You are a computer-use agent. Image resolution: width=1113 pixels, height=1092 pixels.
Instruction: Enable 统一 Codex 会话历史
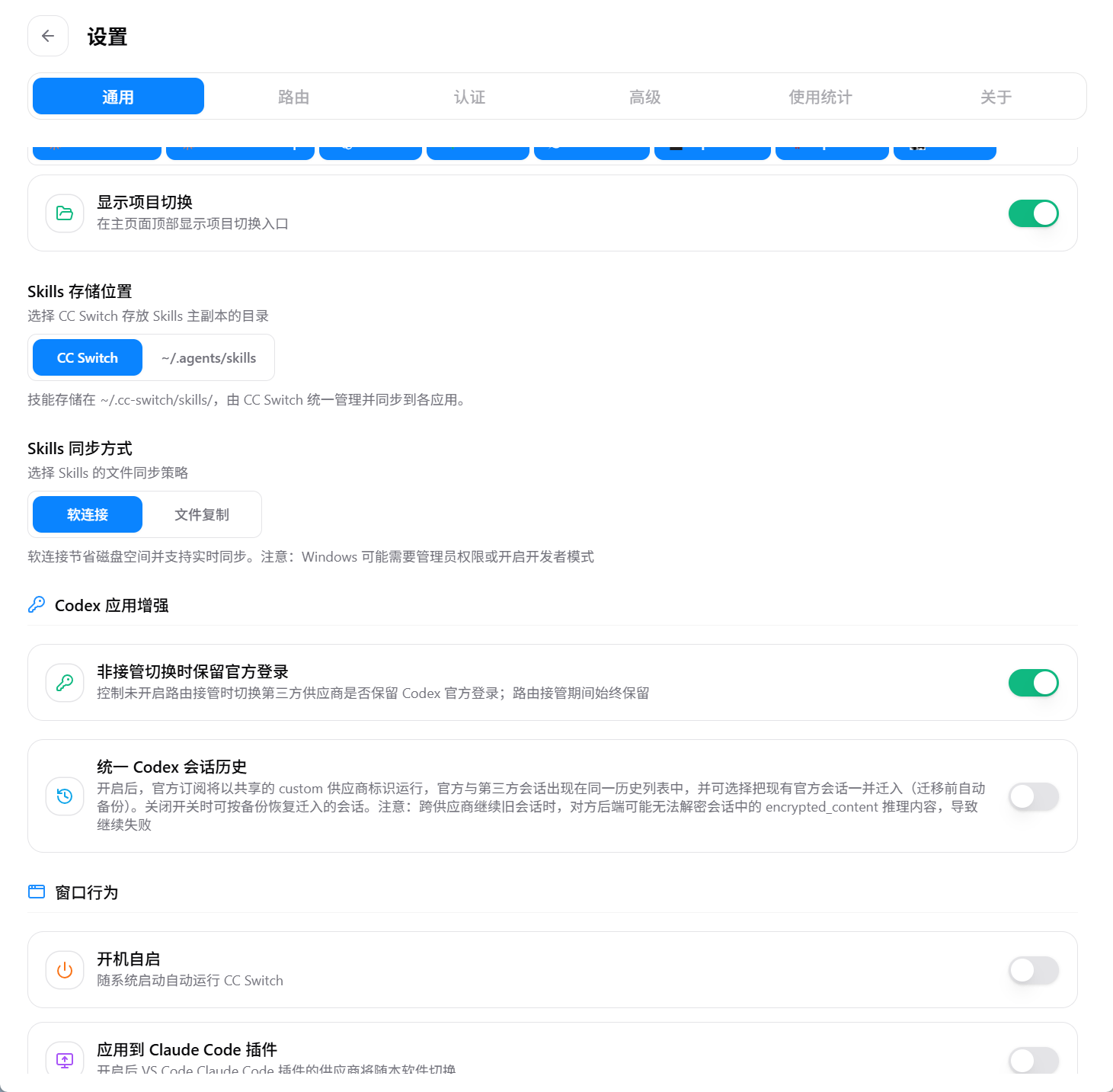point(1033,796)
